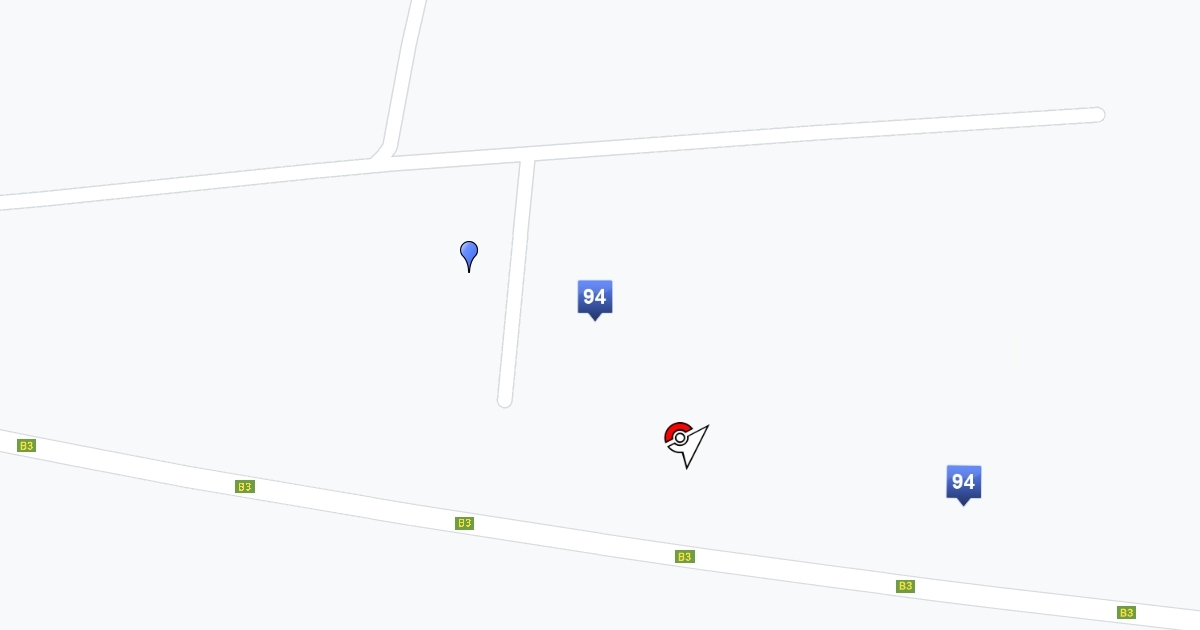Open the 94 marker beside the dead-end road
The image size is (1200, 630).
pos(595,299)
